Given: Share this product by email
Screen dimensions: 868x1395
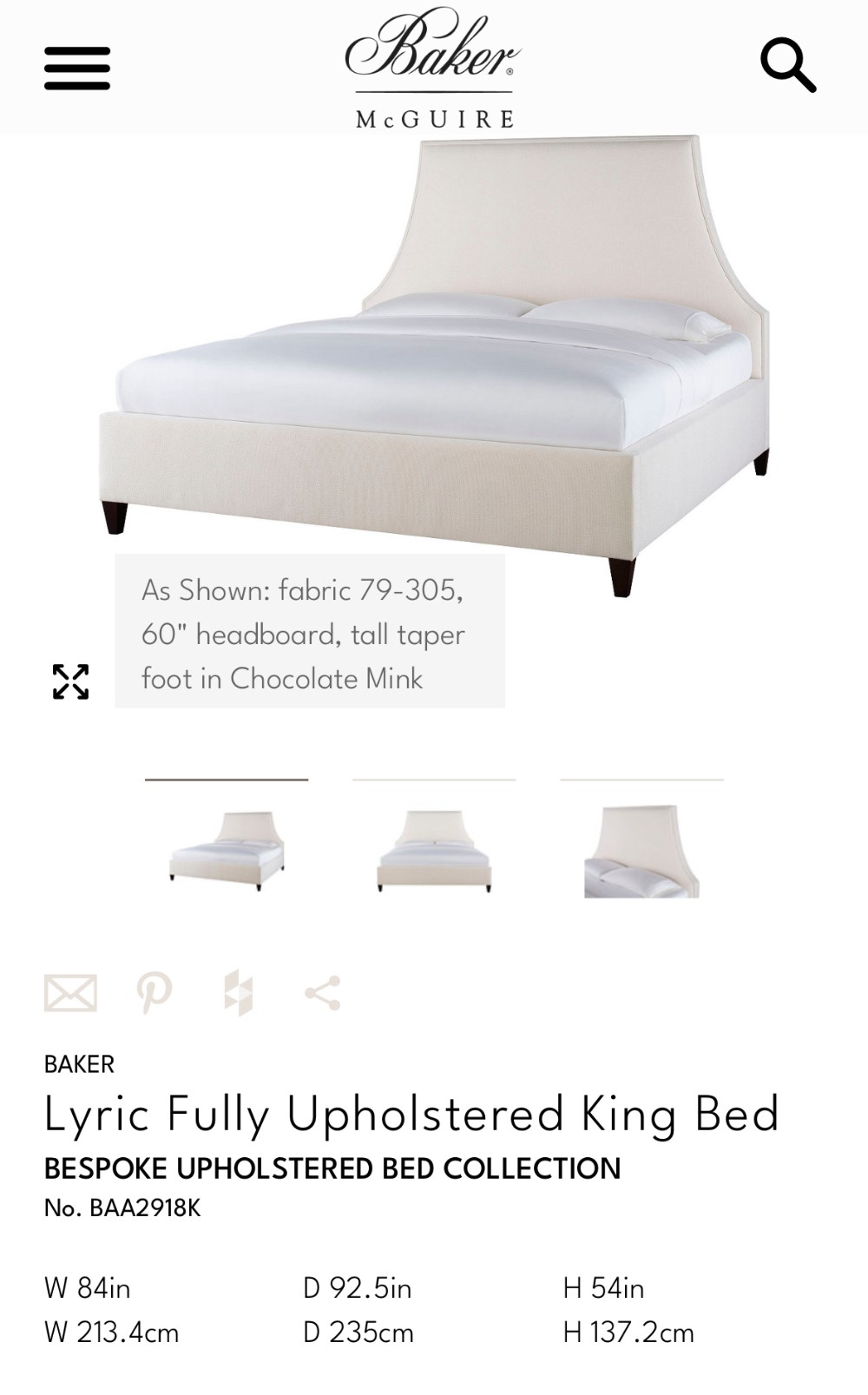Looking at the screenshot, I should click(70, 993).
